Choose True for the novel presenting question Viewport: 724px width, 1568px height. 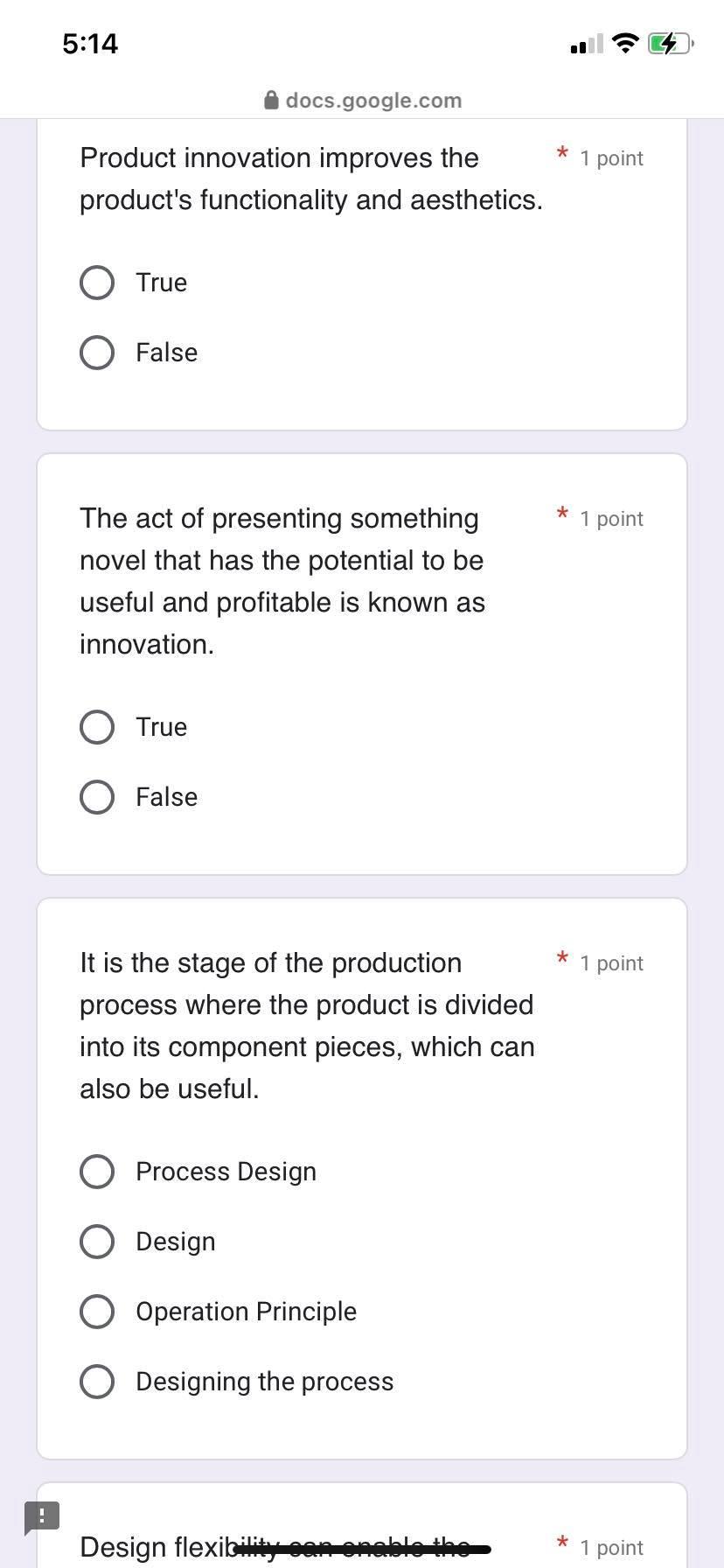point(97,727)
